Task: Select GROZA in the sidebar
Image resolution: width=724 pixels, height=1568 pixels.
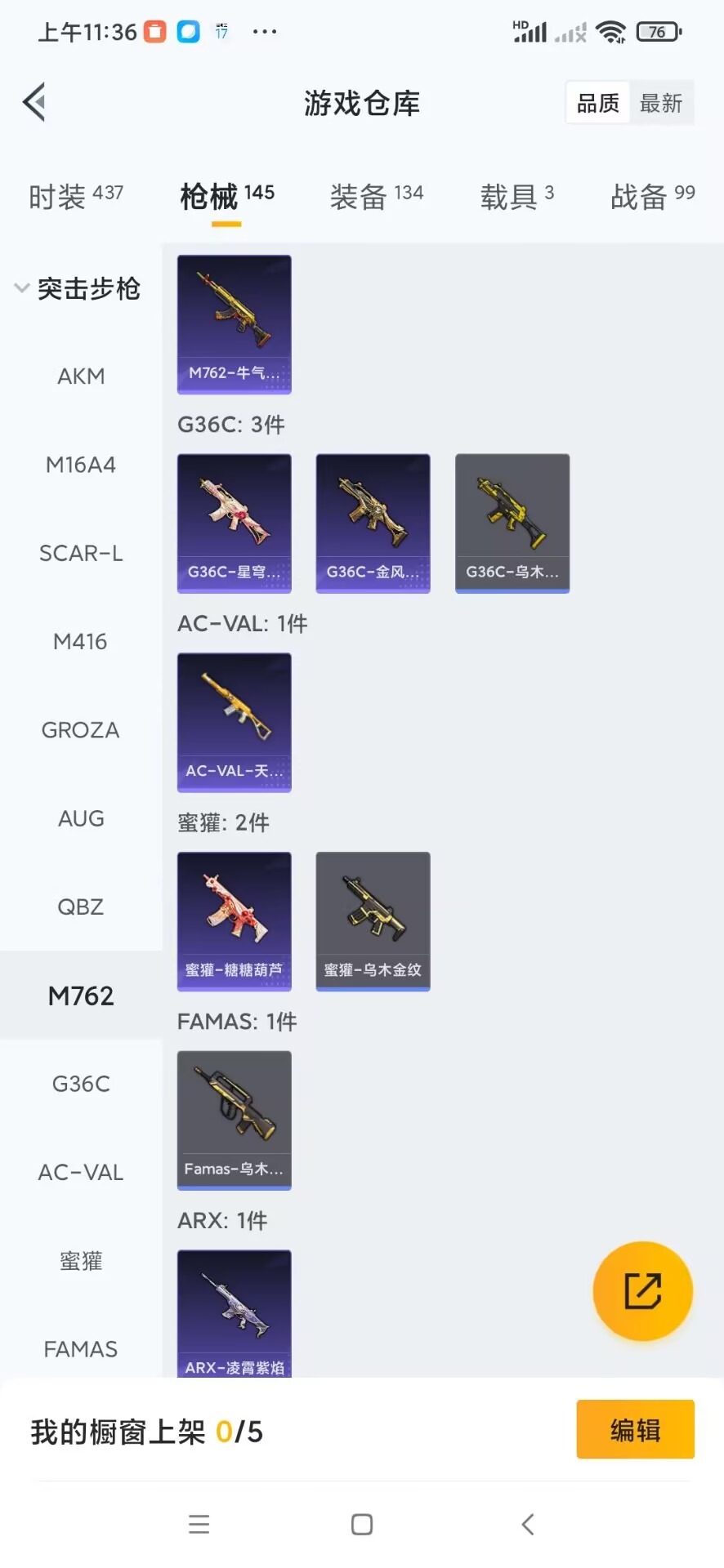Action: click(81, 730)
